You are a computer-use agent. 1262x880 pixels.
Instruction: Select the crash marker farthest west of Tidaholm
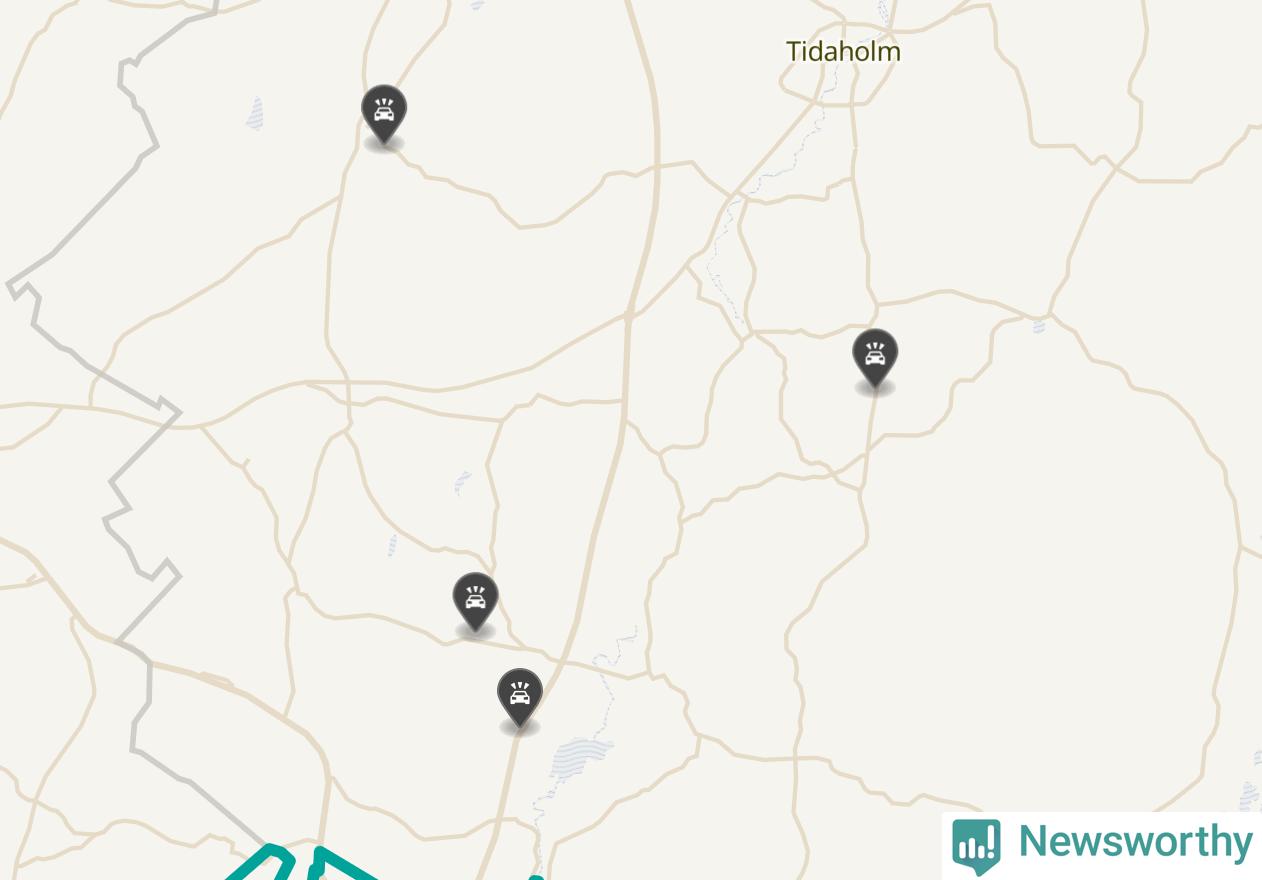click(384, 113)
